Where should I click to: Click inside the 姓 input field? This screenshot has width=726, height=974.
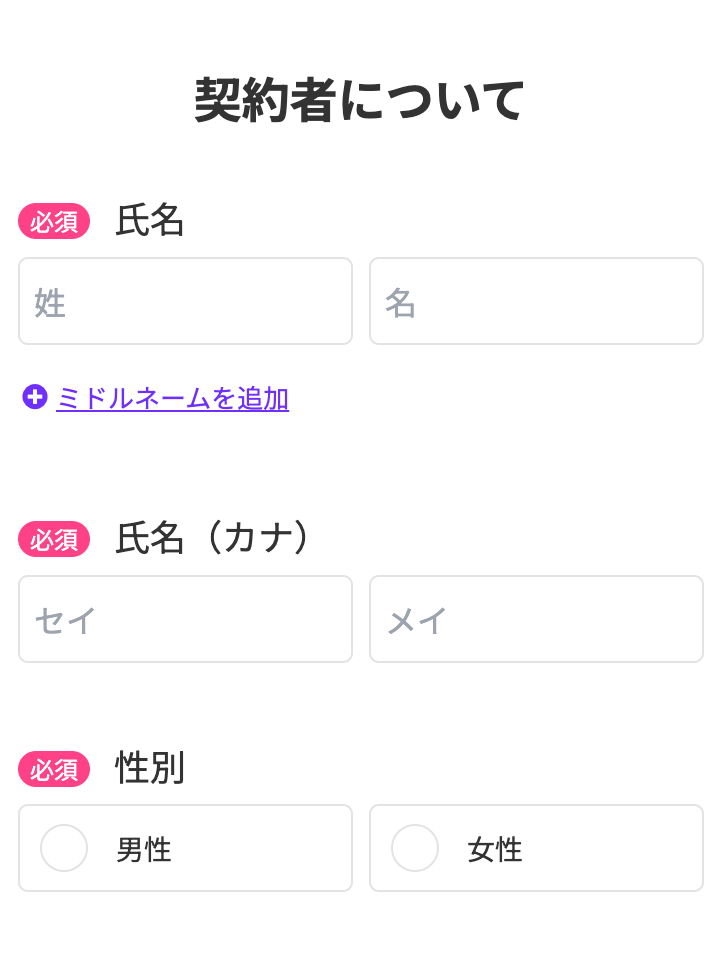[x=185, y=301]
